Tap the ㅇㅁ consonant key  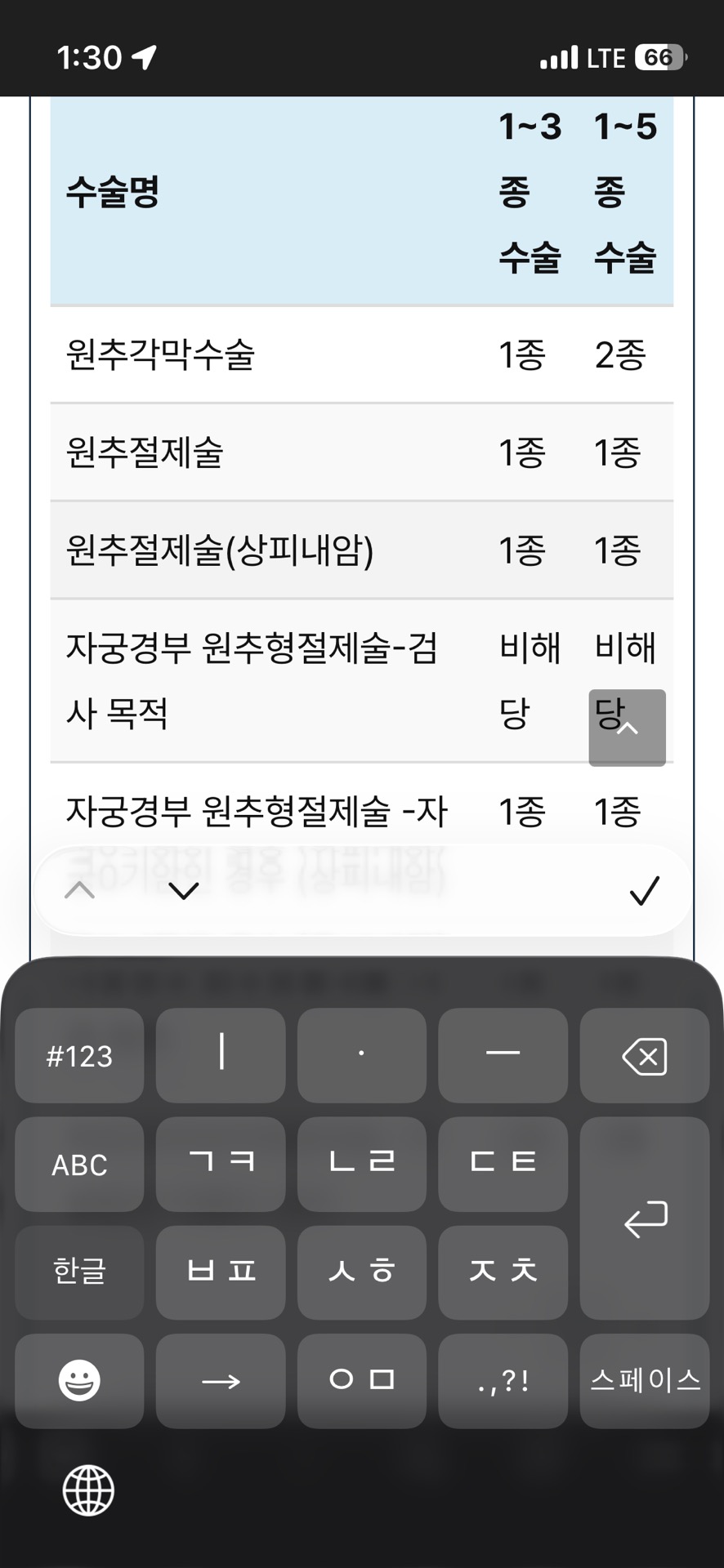click(361, 1380)
